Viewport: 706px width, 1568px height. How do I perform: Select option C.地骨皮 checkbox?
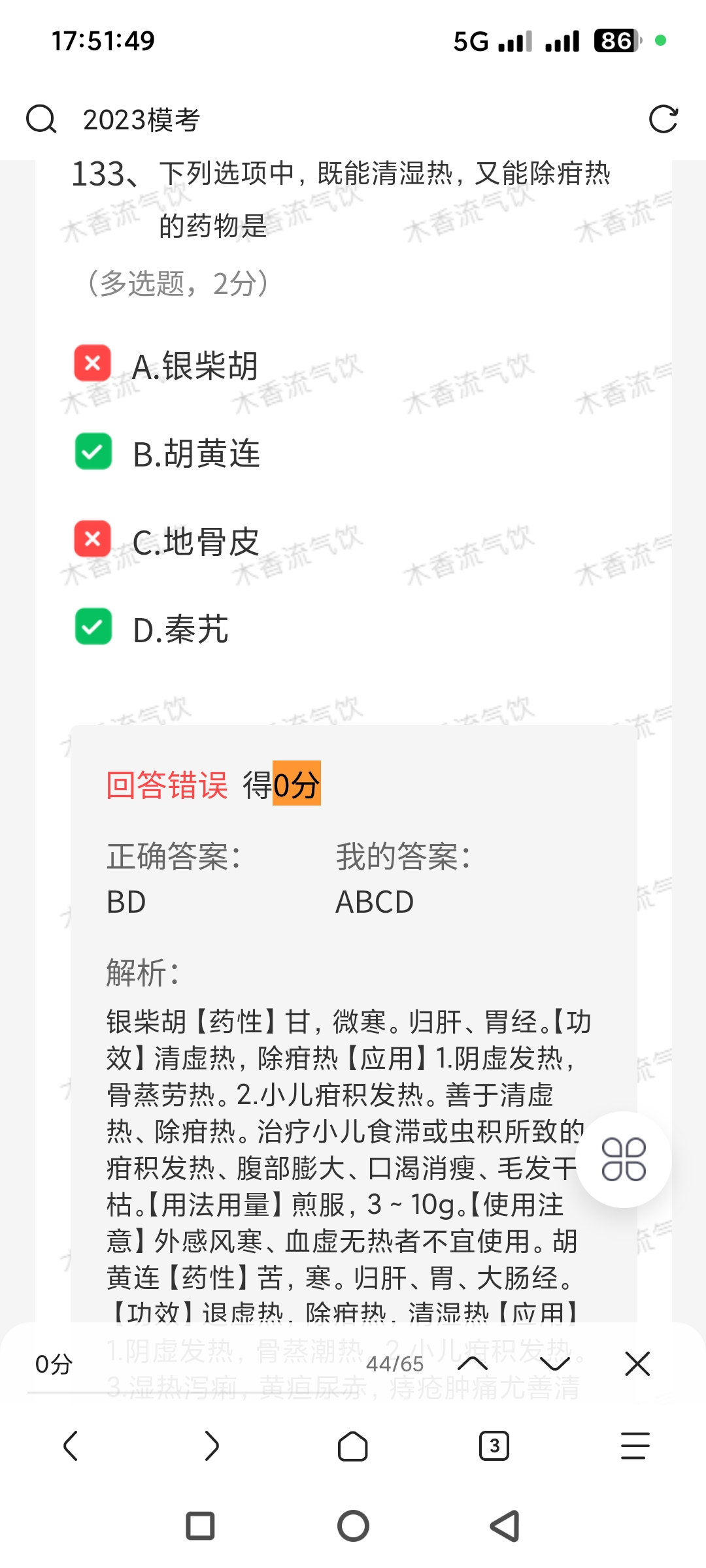click(93, 539)
